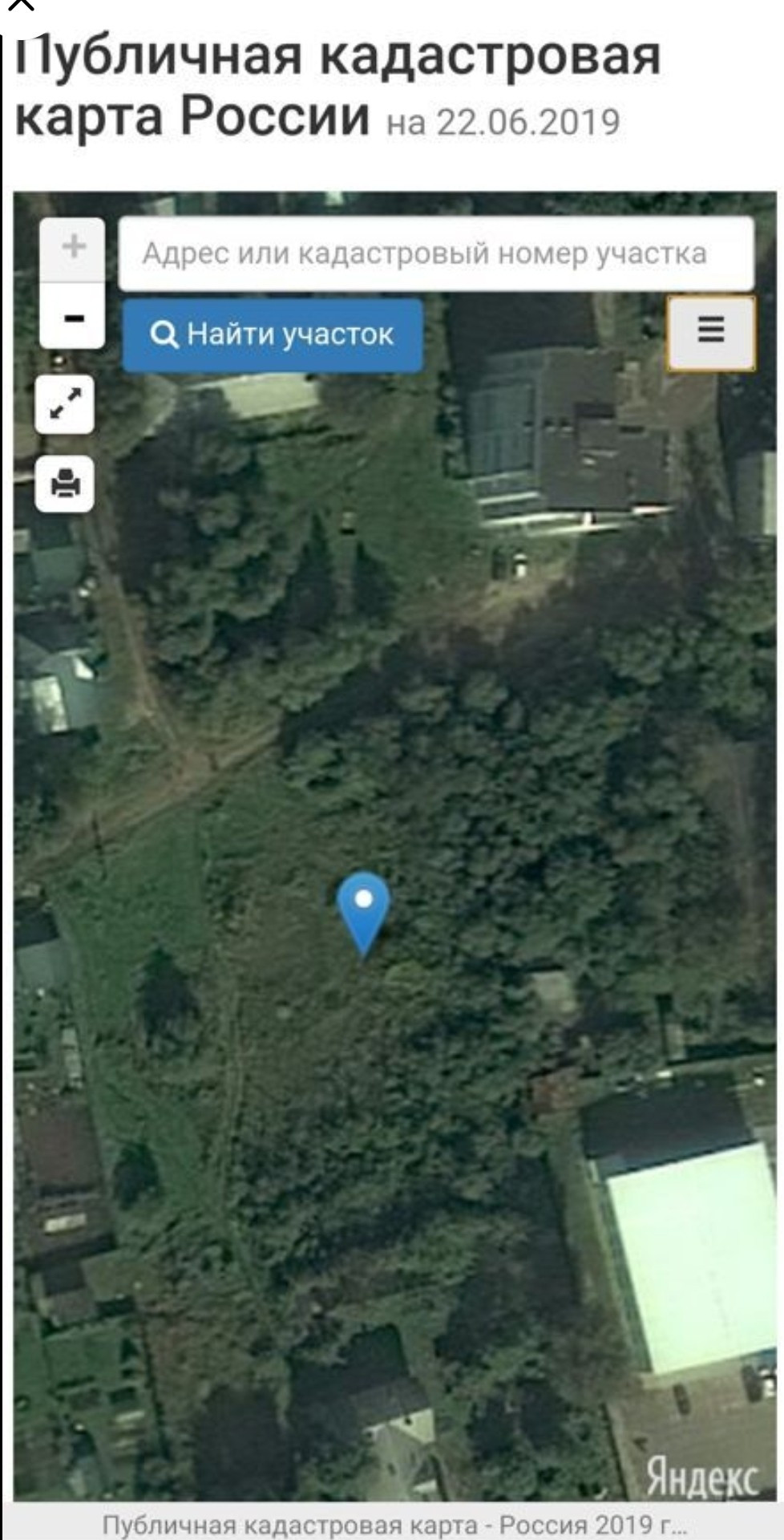Zoom in on the map
Screen dimensions: 784x1540
tap(73, 248)
